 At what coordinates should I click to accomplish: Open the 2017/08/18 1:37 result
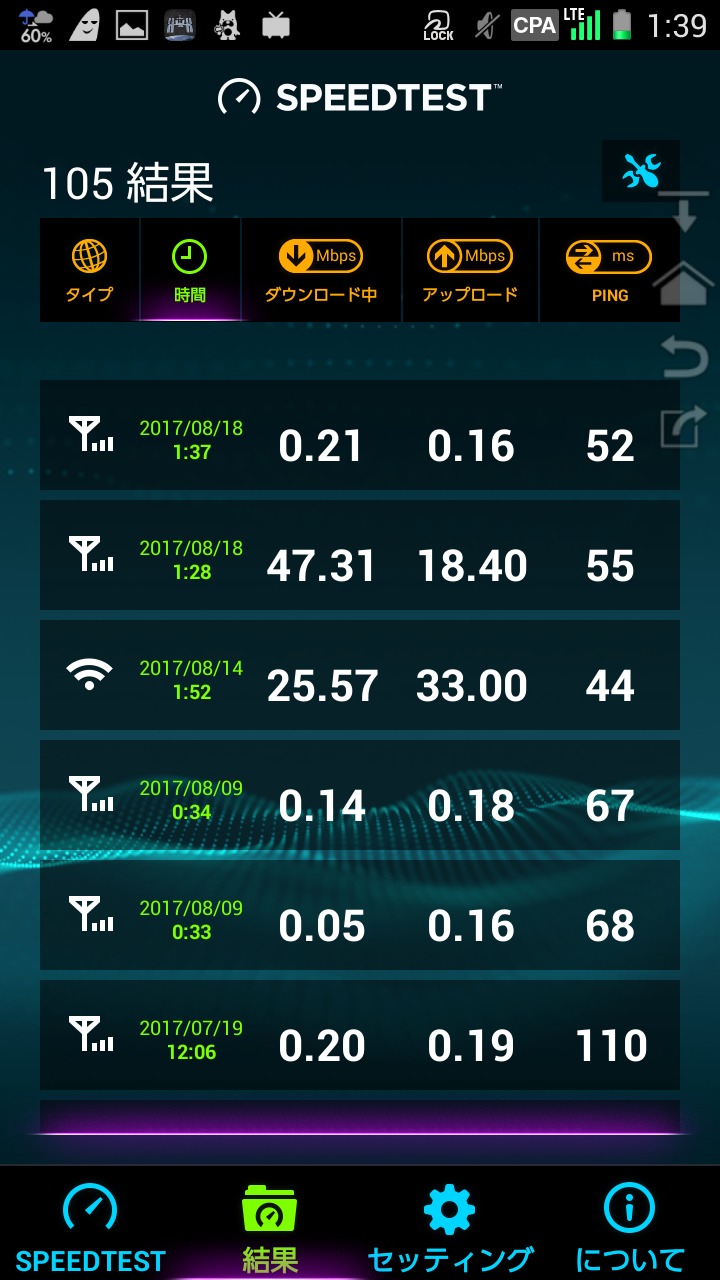click(360, 436)
